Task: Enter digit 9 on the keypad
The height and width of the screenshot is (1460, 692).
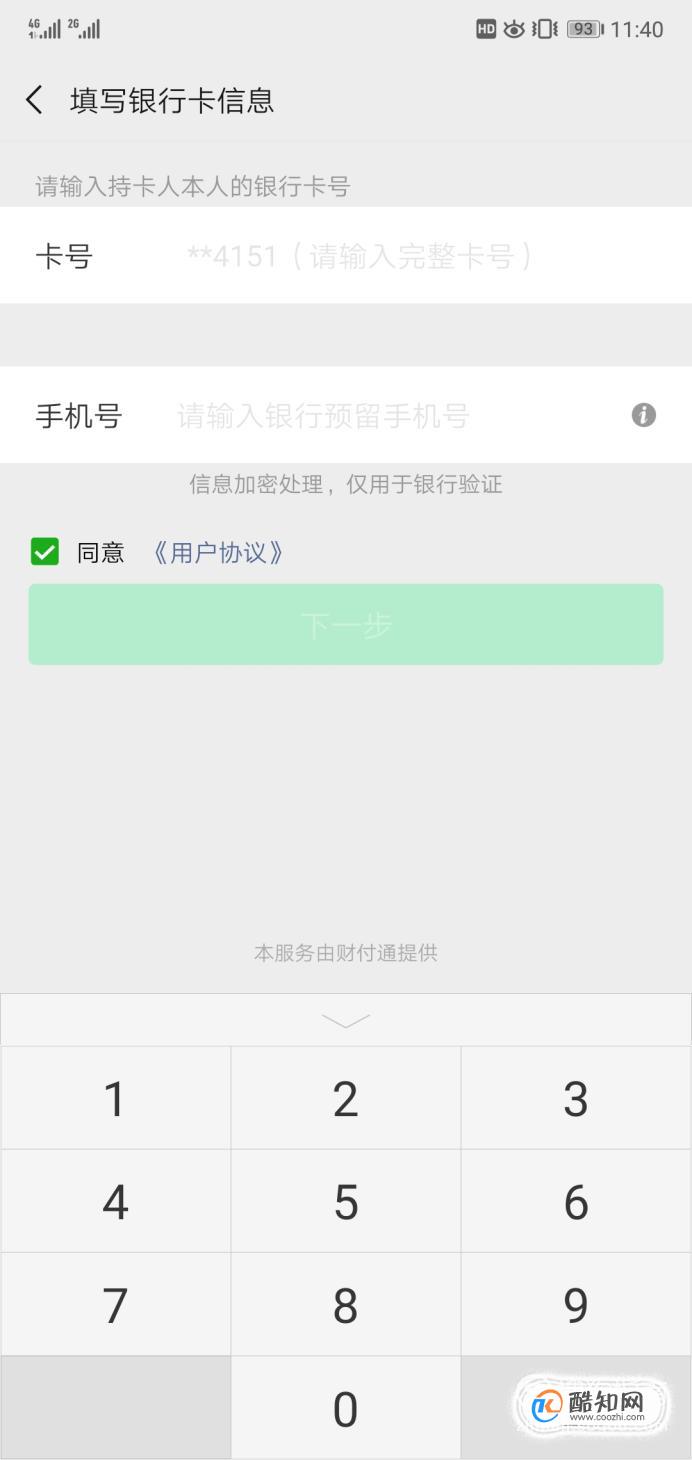Action: pos(576,1305)
